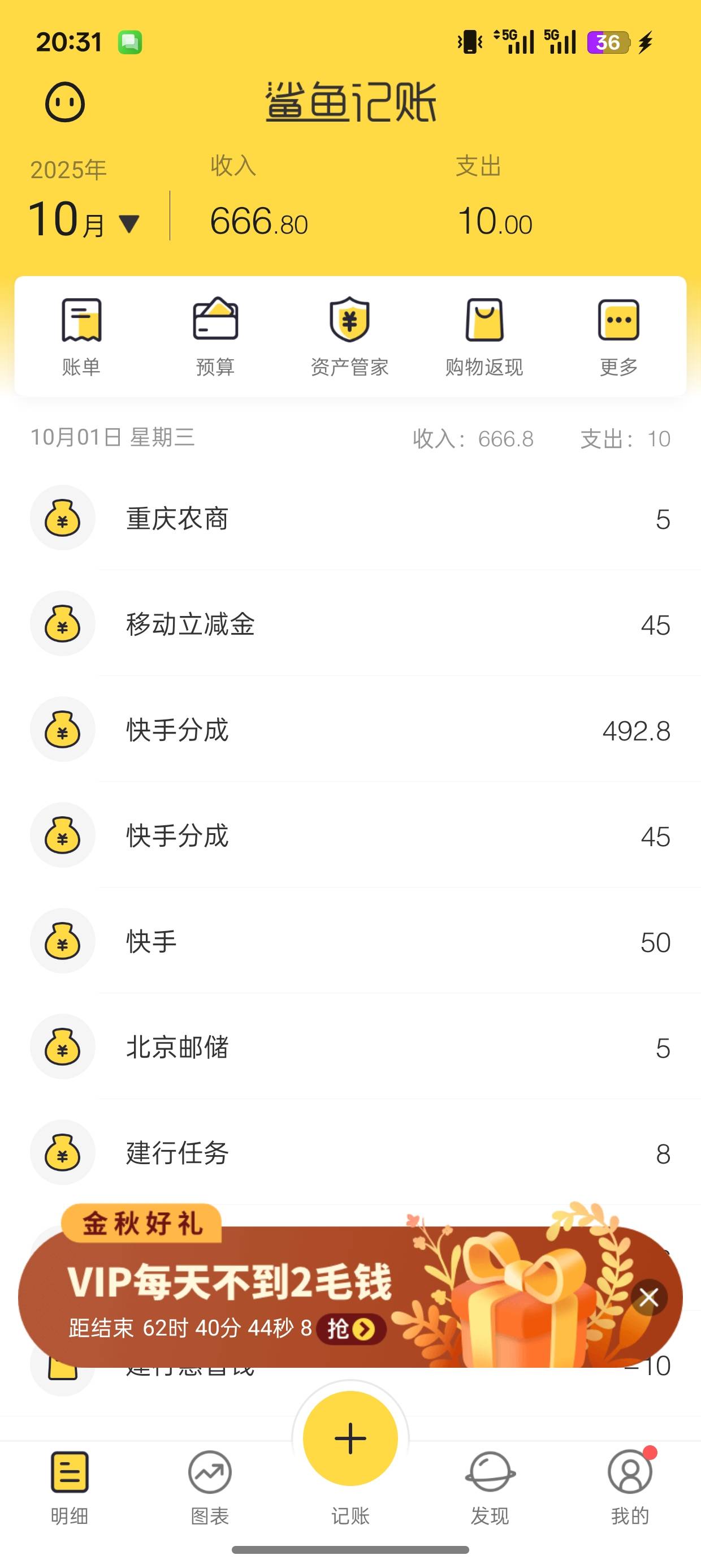
Task: Switch to the 我的 profile tab
Action: click(x=630, y=1487)
